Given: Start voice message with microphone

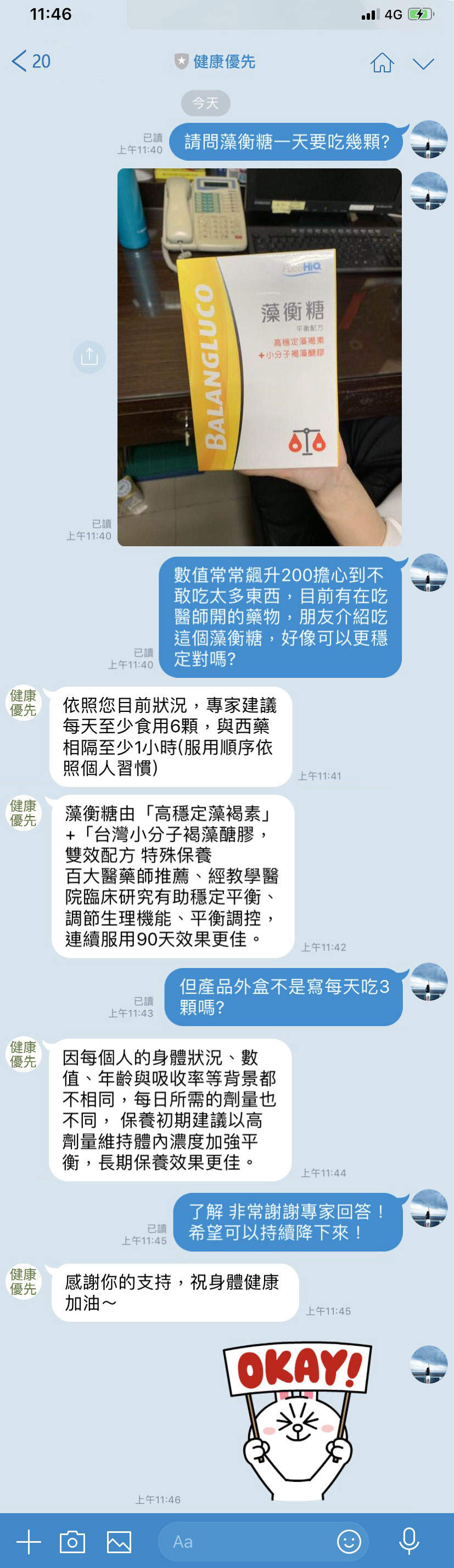Looking at the screenshot, I should pos(409,1542).
